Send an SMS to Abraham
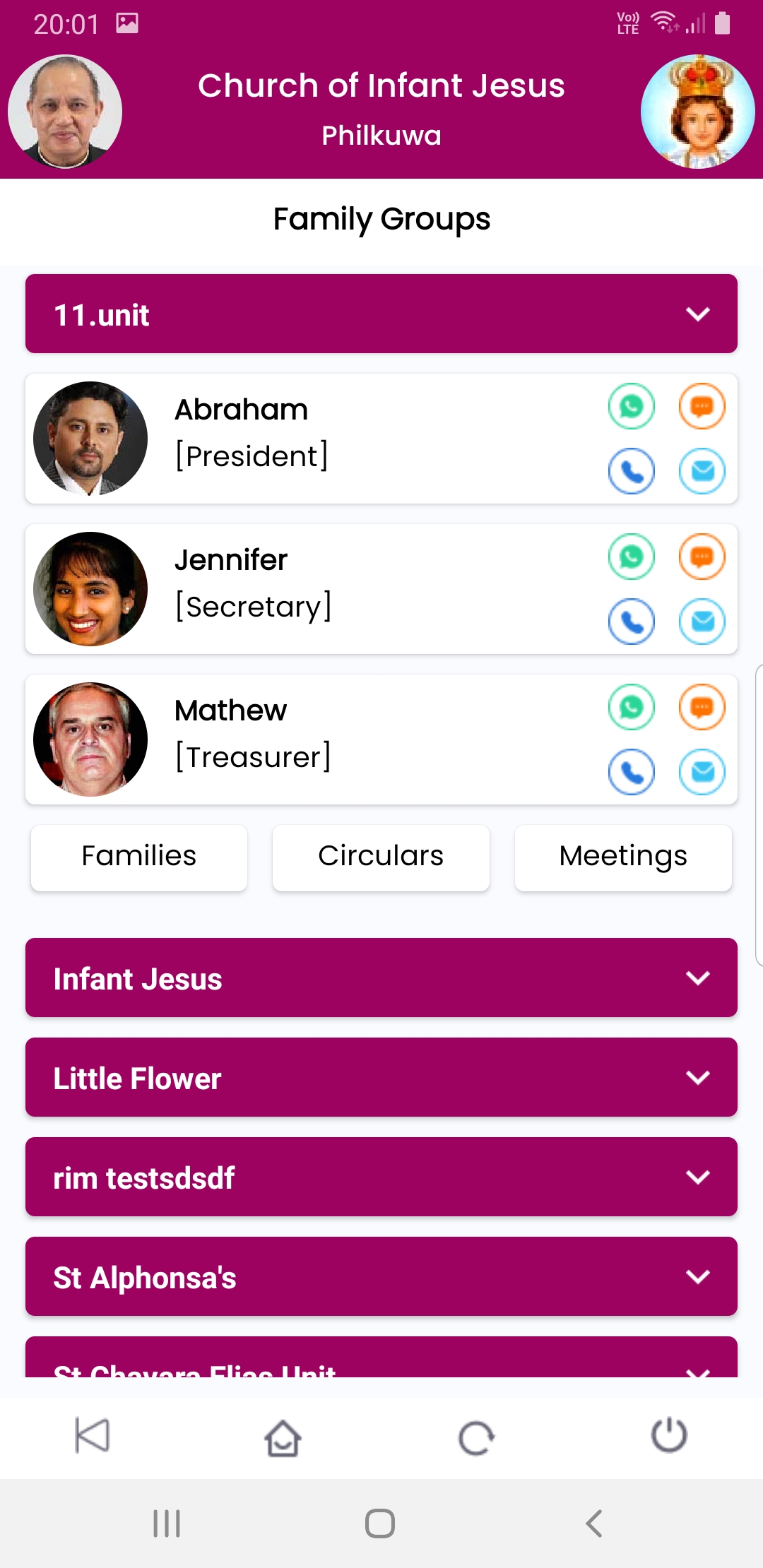 [702, 406]
